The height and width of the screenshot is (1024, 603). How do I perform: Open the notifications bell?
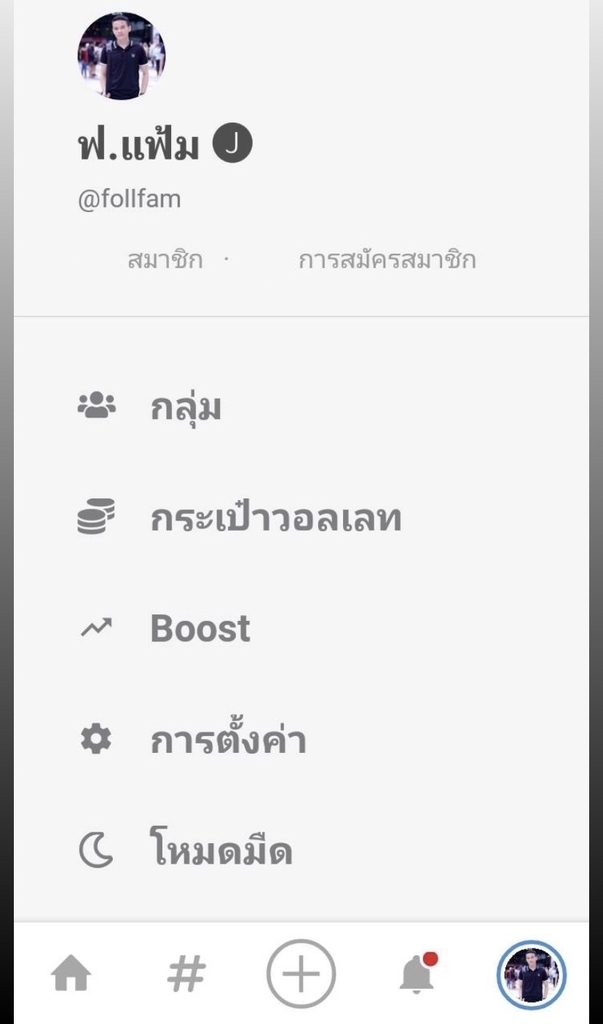point(417,973)
